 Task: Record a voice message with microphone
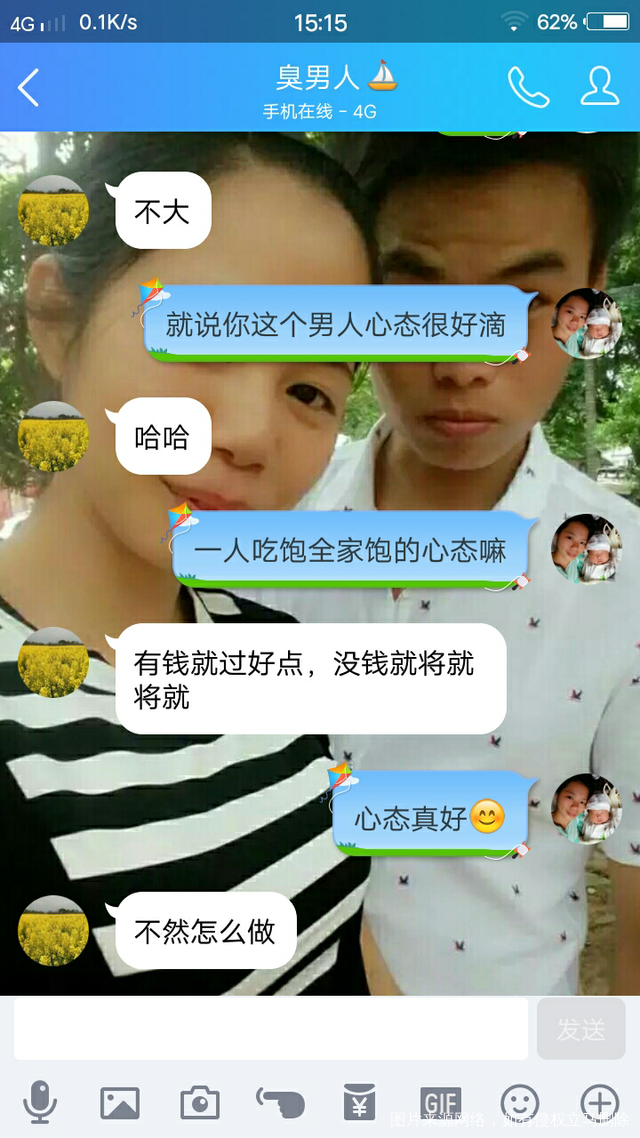(x=40, y=1102)
